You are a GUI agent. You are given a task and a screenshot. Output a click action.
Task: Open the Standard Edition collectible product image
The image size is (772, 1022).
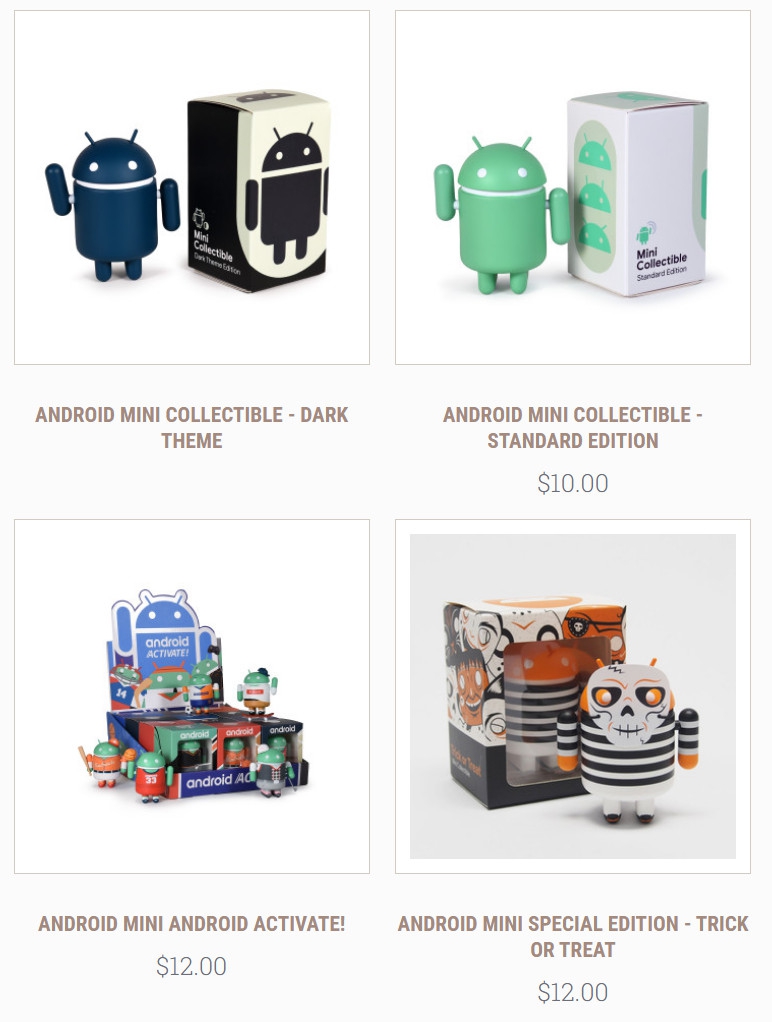click(x=572, y=187)
